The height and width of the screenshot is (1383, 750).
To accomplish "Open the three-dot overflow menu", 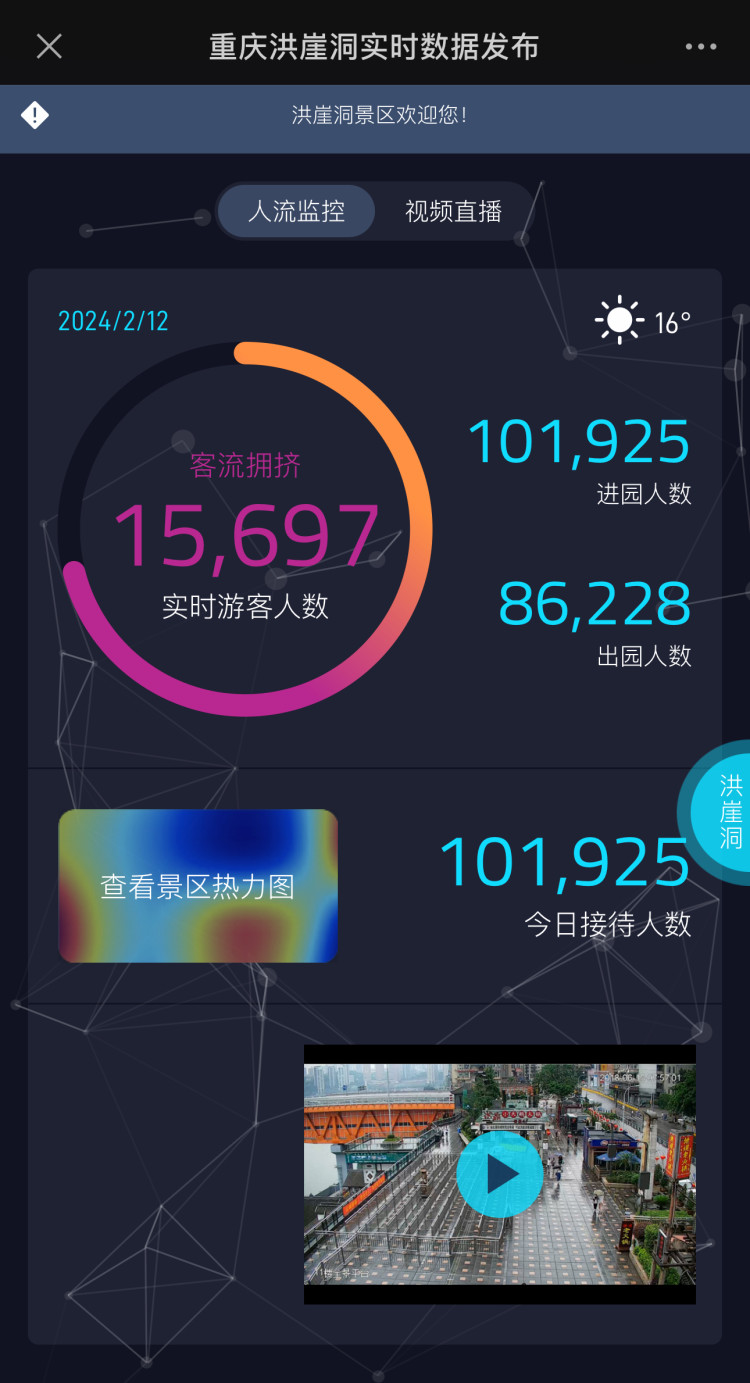I will 701,46.
